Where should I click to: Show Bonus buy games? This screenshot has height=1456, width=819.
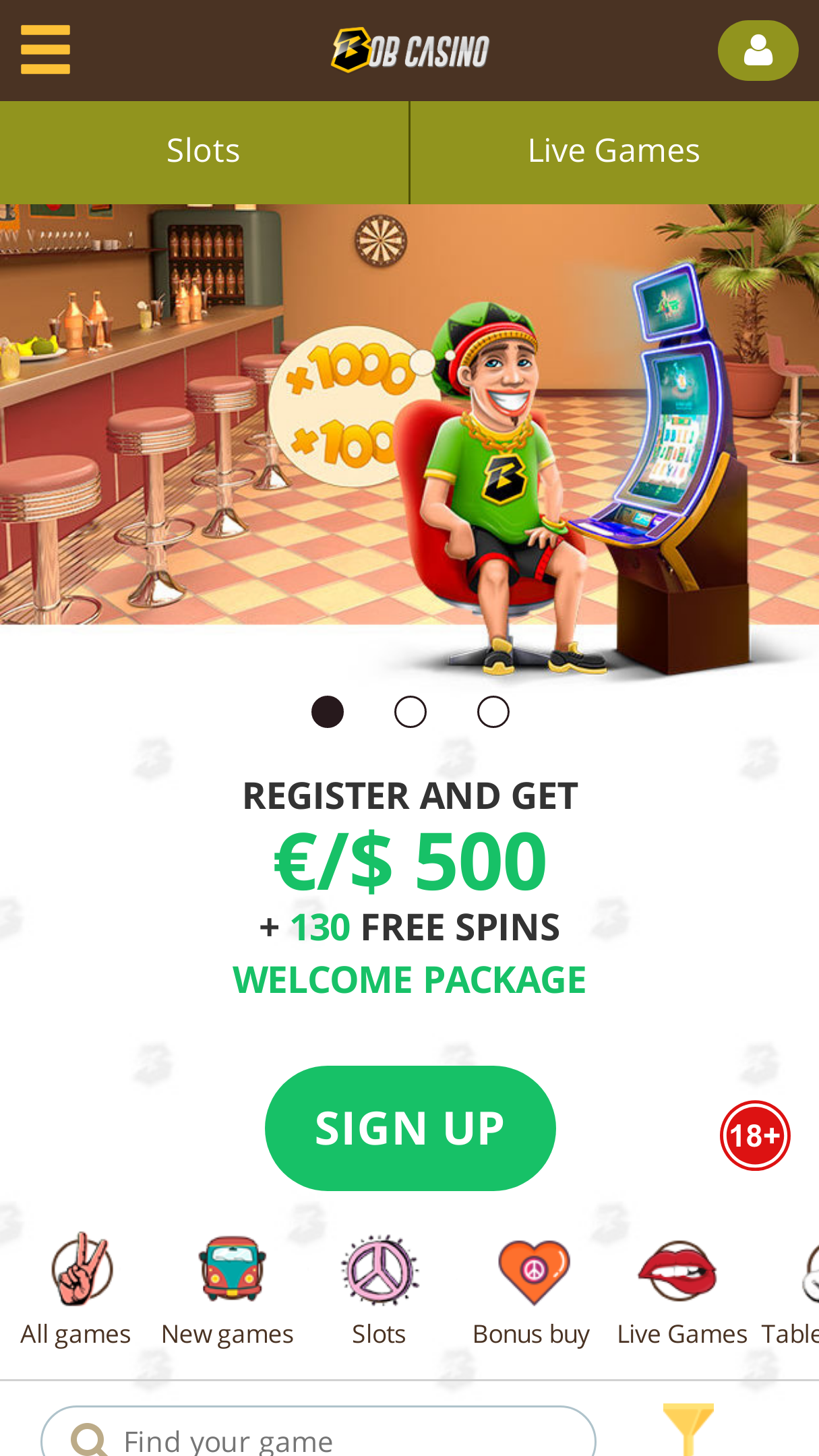coord(531,1289)
